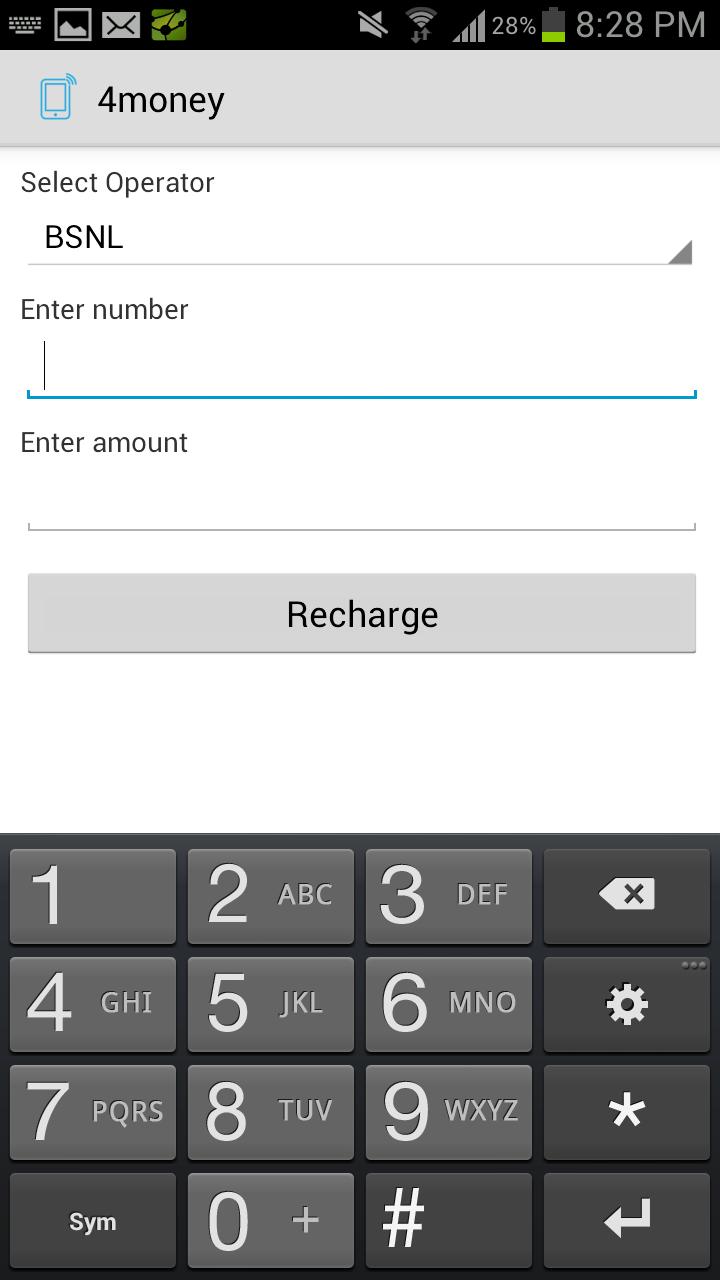Open the Select Operator dropdown
The image size is (720, 1280).
point(361,238)
